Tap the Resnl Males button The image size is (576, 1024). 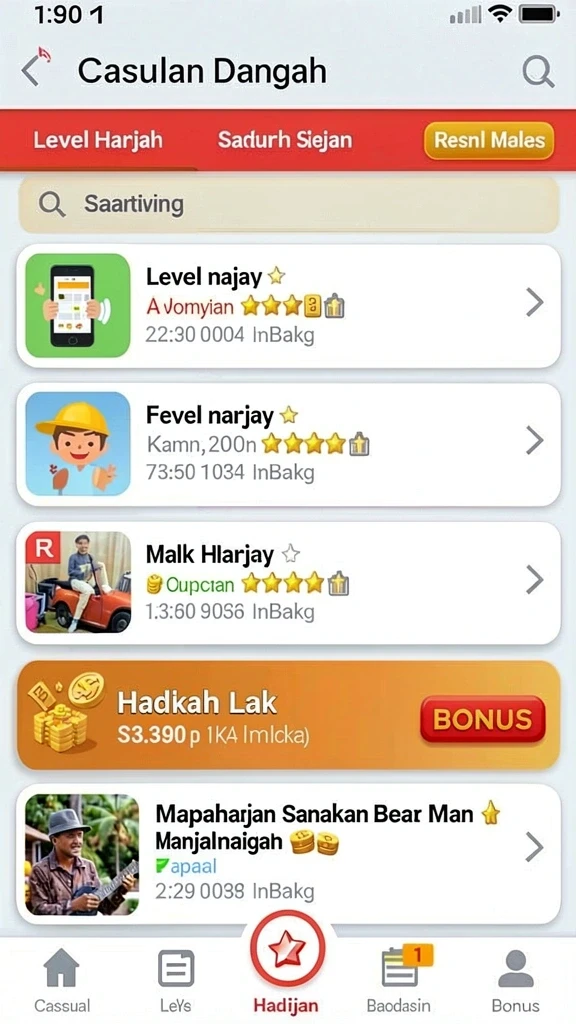(x=489, y=140)
